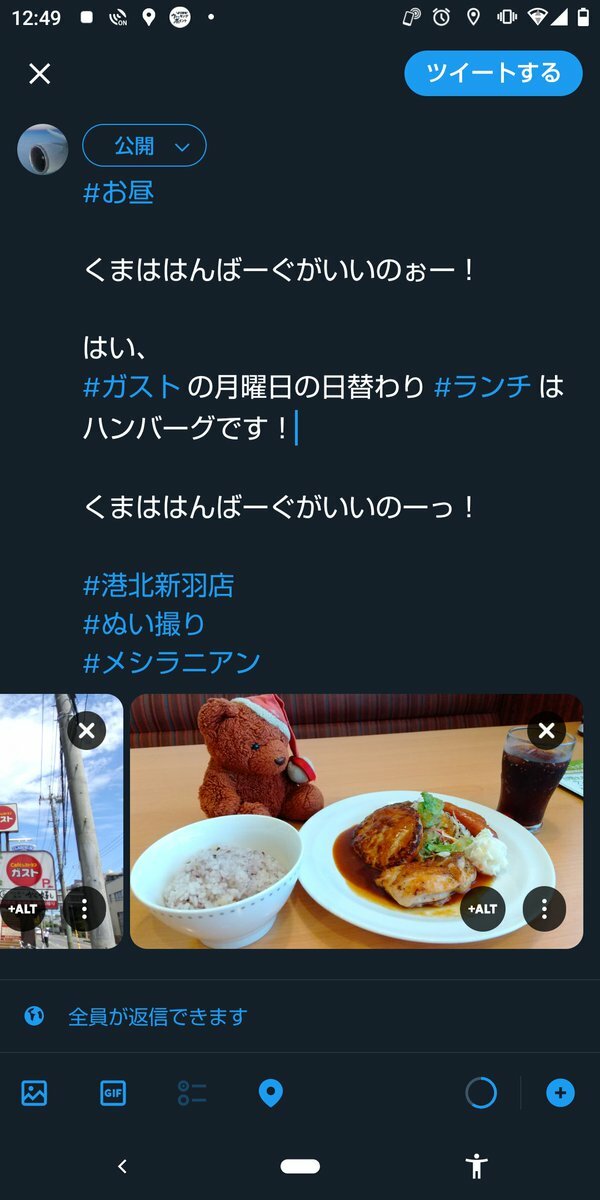Change who can reply: 全員が返信できます
Viewport: 600px width, 1200px height.
tap(158, 1017)
